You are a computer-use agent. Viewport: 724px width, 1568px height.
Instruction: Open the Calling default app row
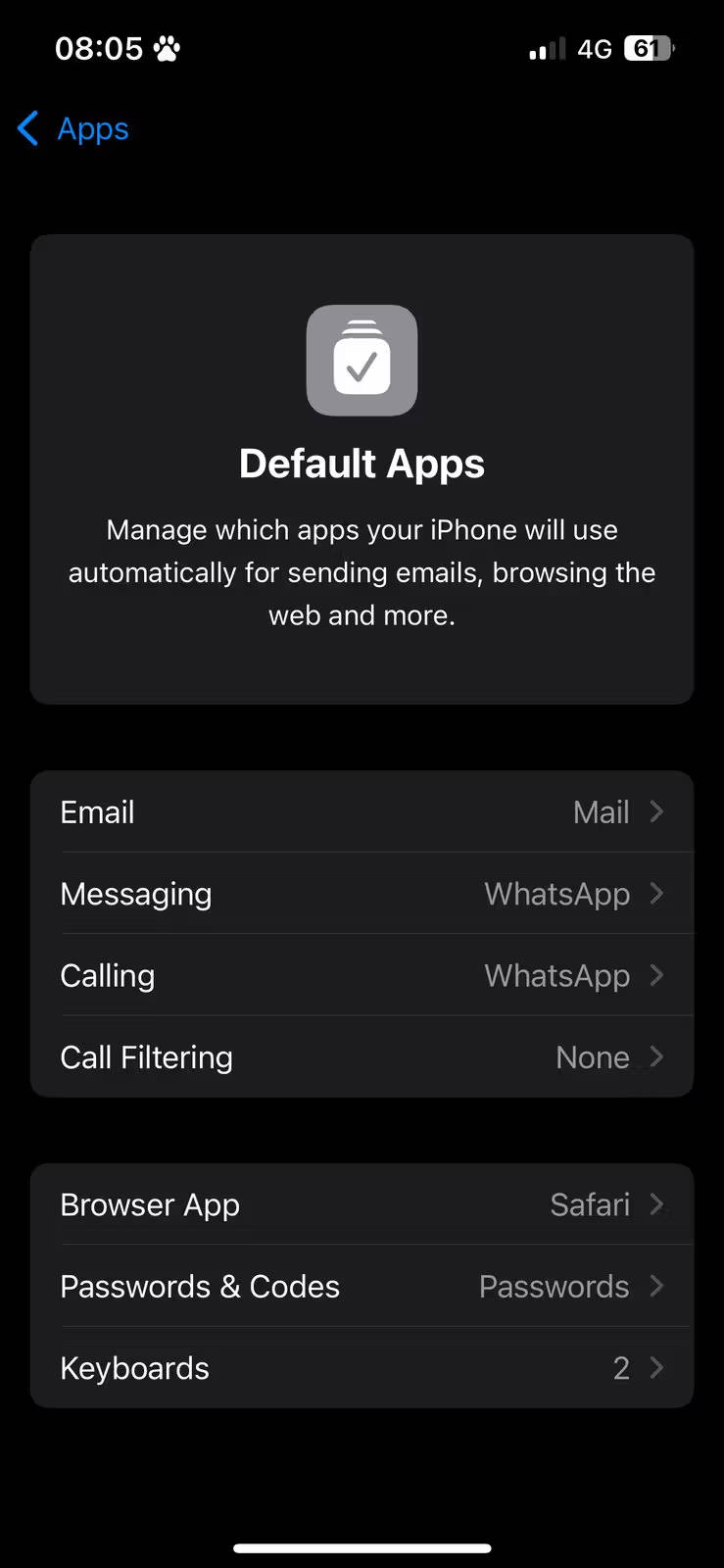pos(362,975)
